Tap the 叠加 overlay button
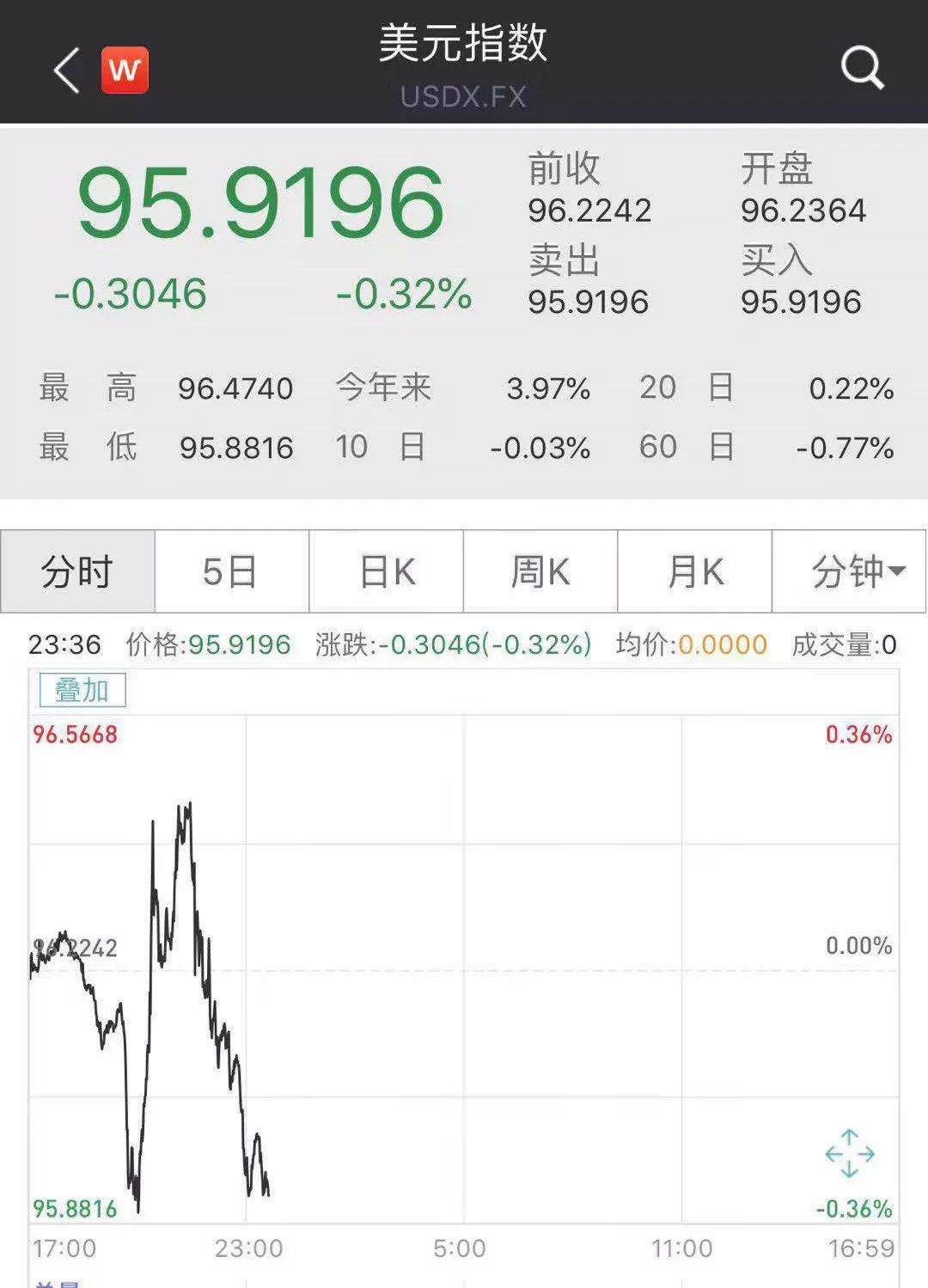The image size is (928, 1288). (x=82, y=690)
